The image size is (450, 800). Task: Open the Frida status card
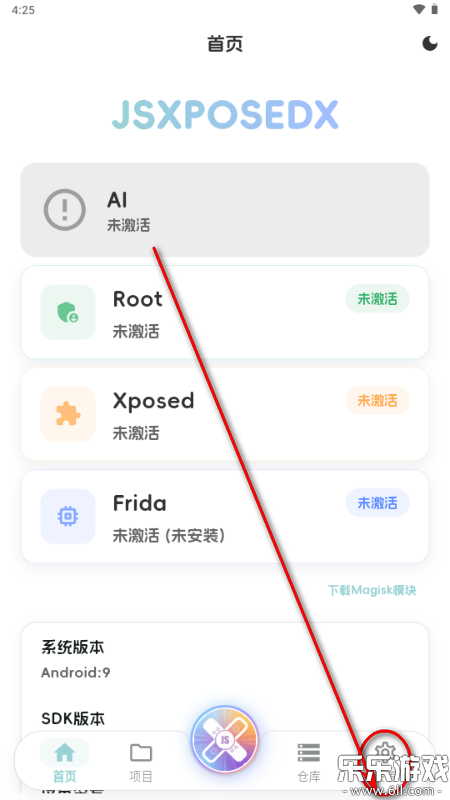pos(224,516)
